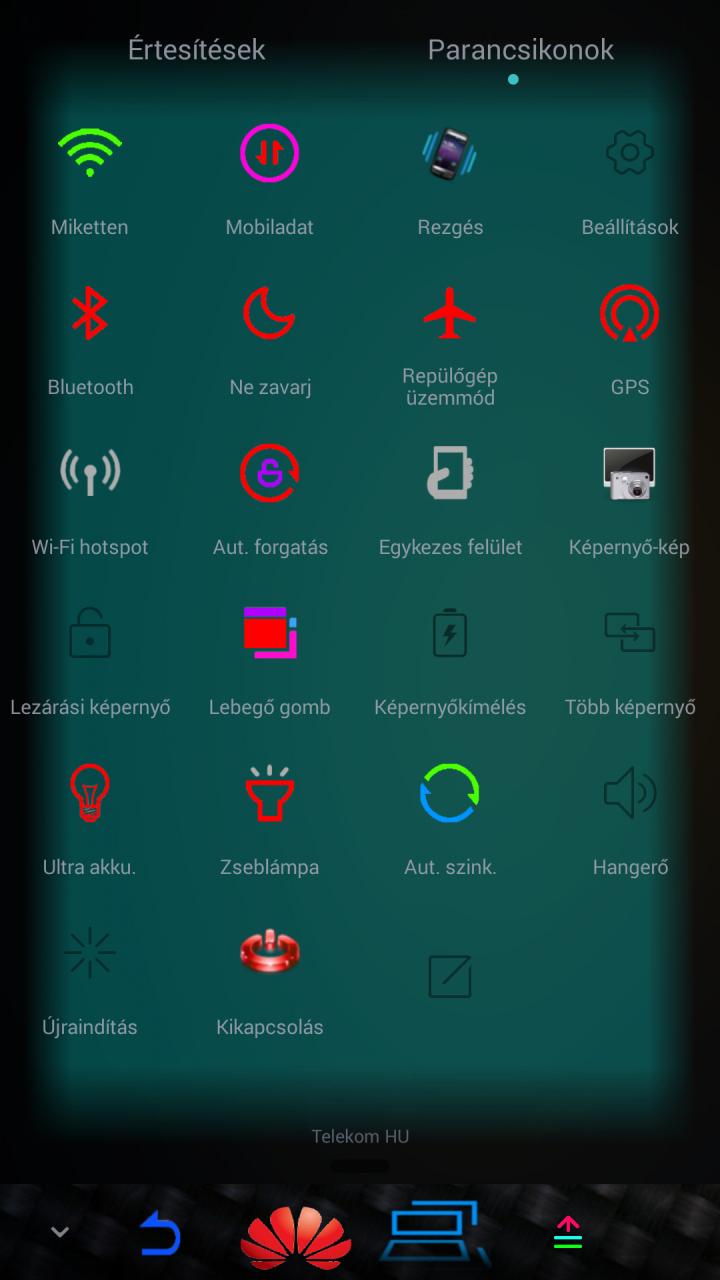Edit the shortcut switches with the pencil icon
Image resolution: width=720 pixels, height=1280 pixels.
click(450, 976)
